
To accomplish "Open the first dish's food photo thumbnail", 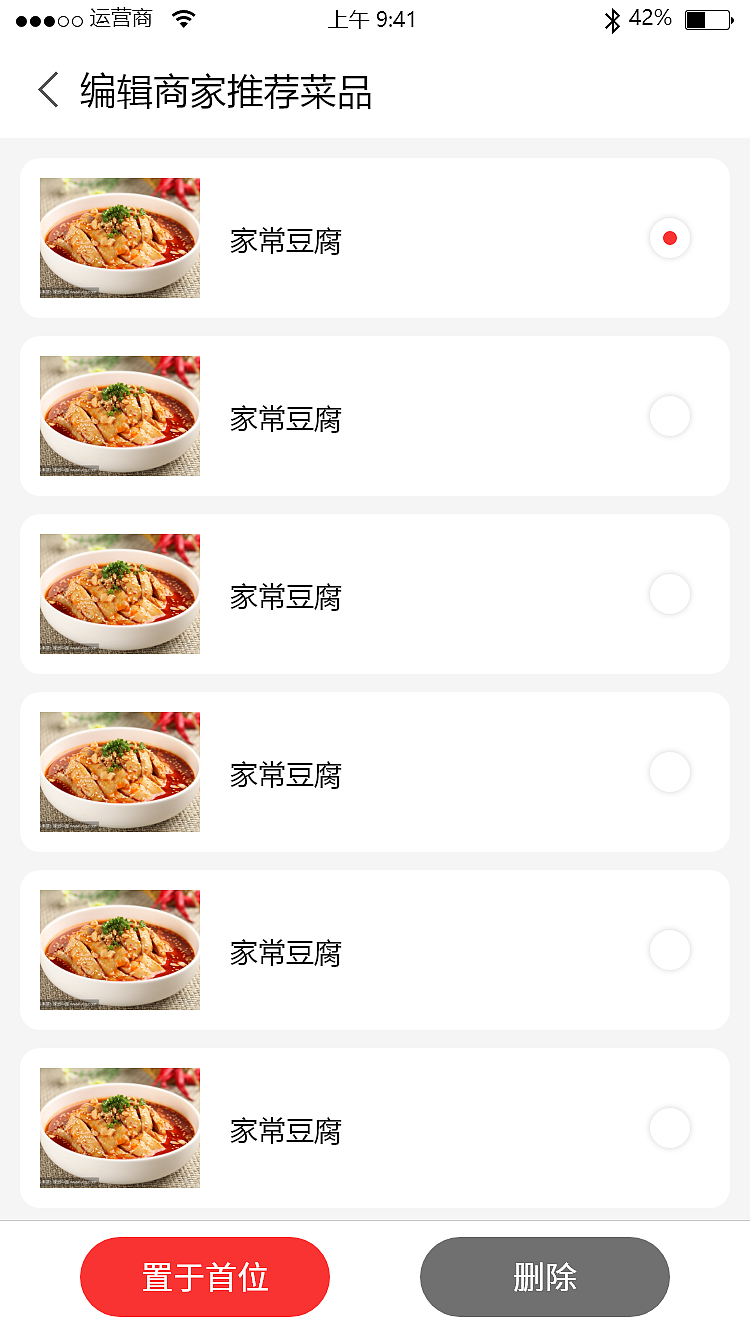I will [119, 238].
